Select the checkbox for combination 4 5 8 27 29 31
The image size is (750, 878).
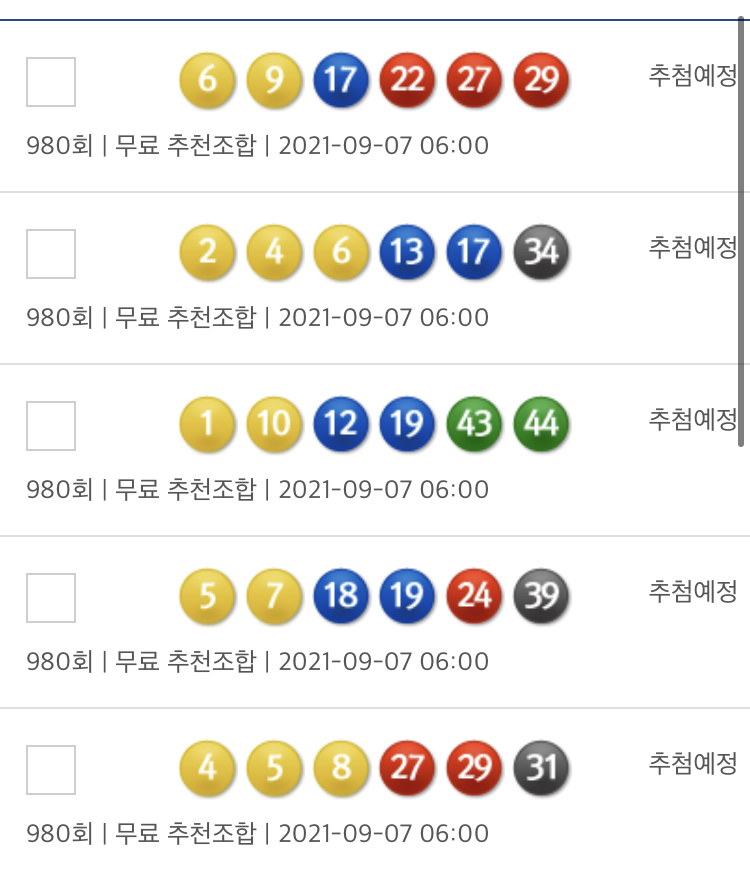pos(50,770)
